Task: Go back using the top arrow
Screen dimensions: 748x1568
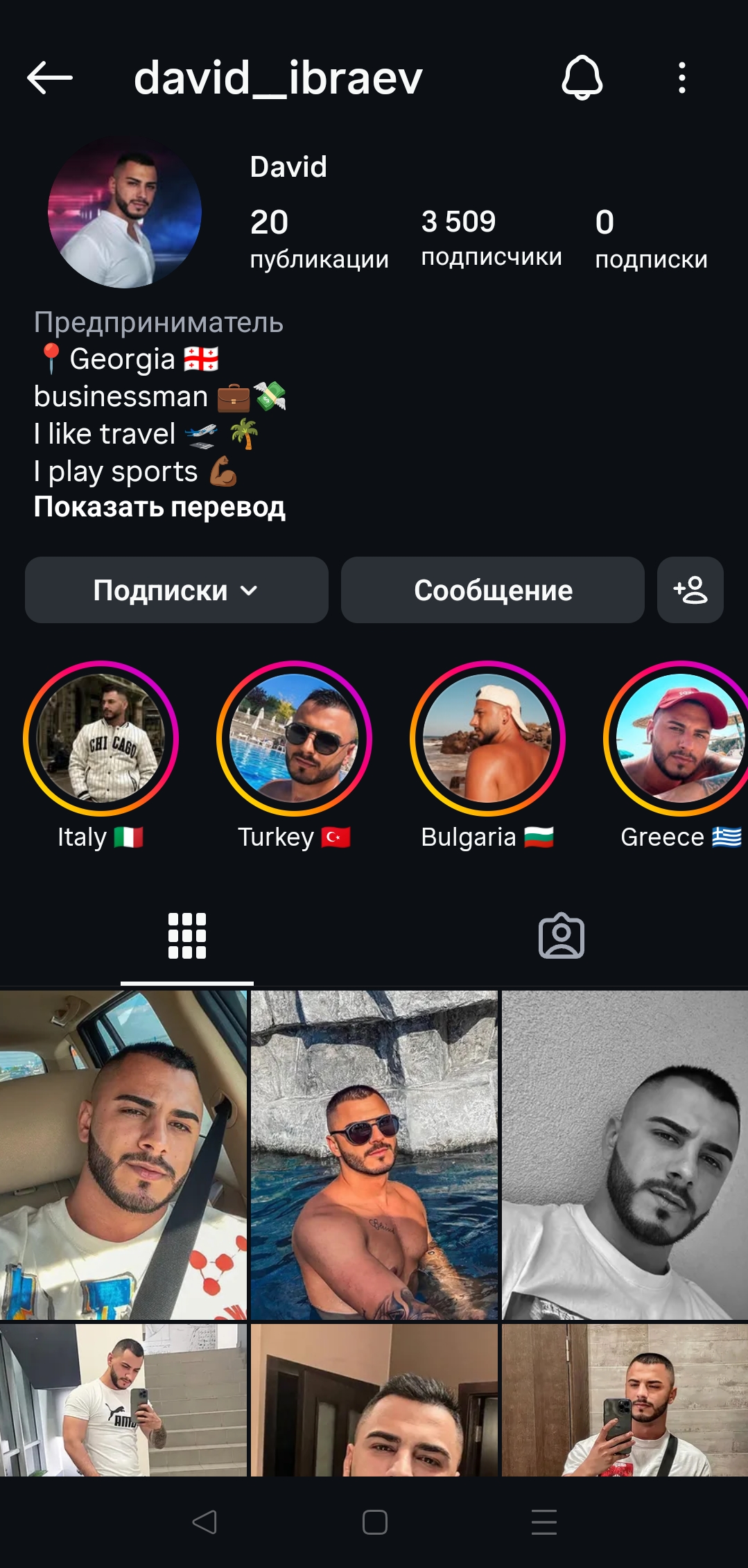Action: 50,78
